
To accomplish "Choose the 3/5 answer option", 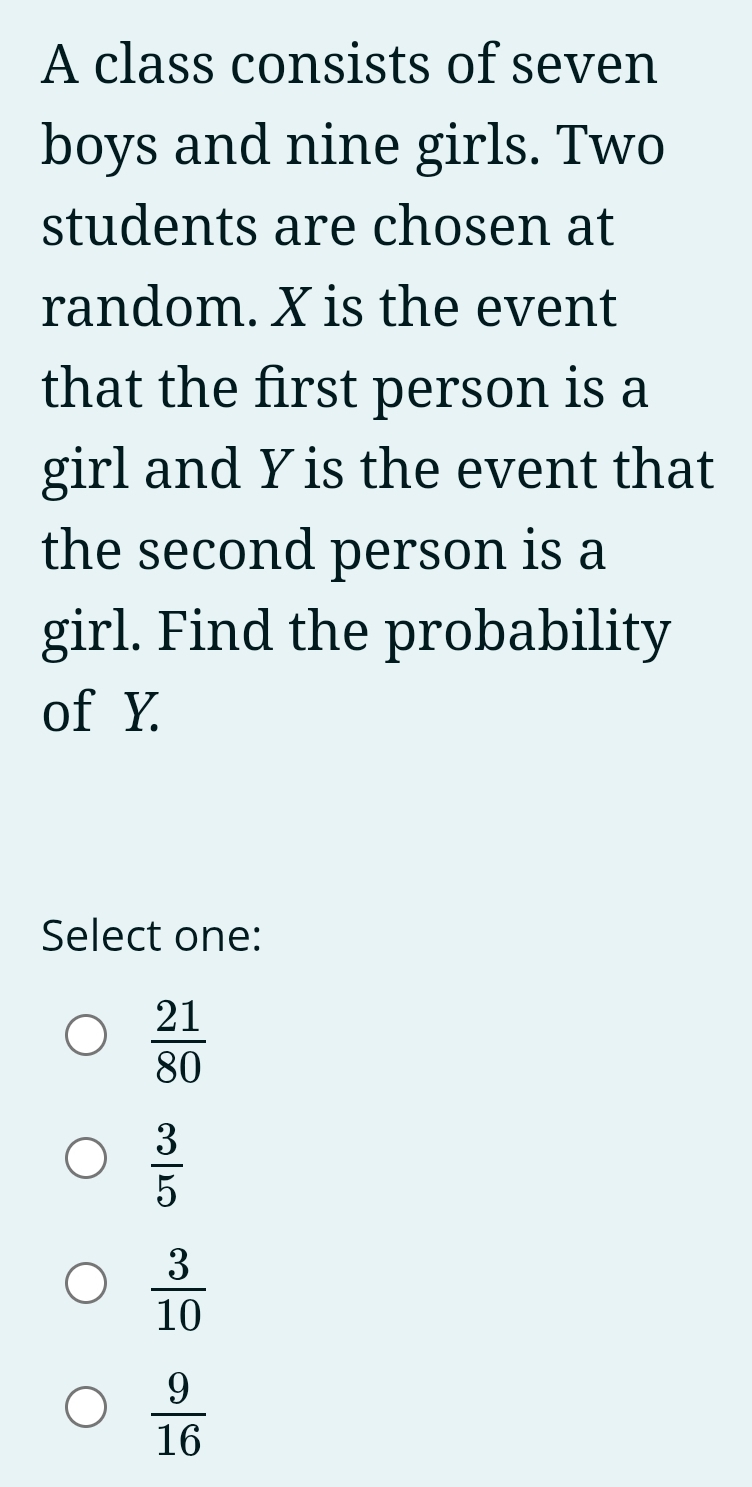I will point(86,1158).
